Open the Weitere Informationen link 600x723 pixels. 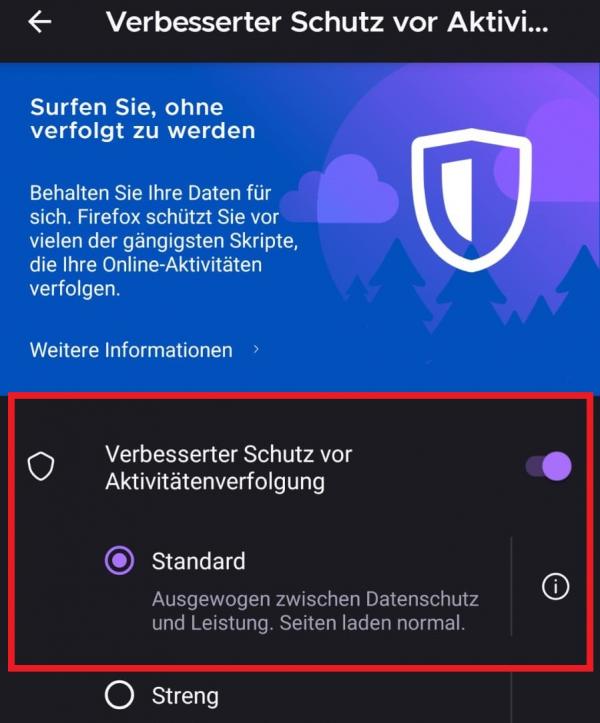tap(131, 350)
